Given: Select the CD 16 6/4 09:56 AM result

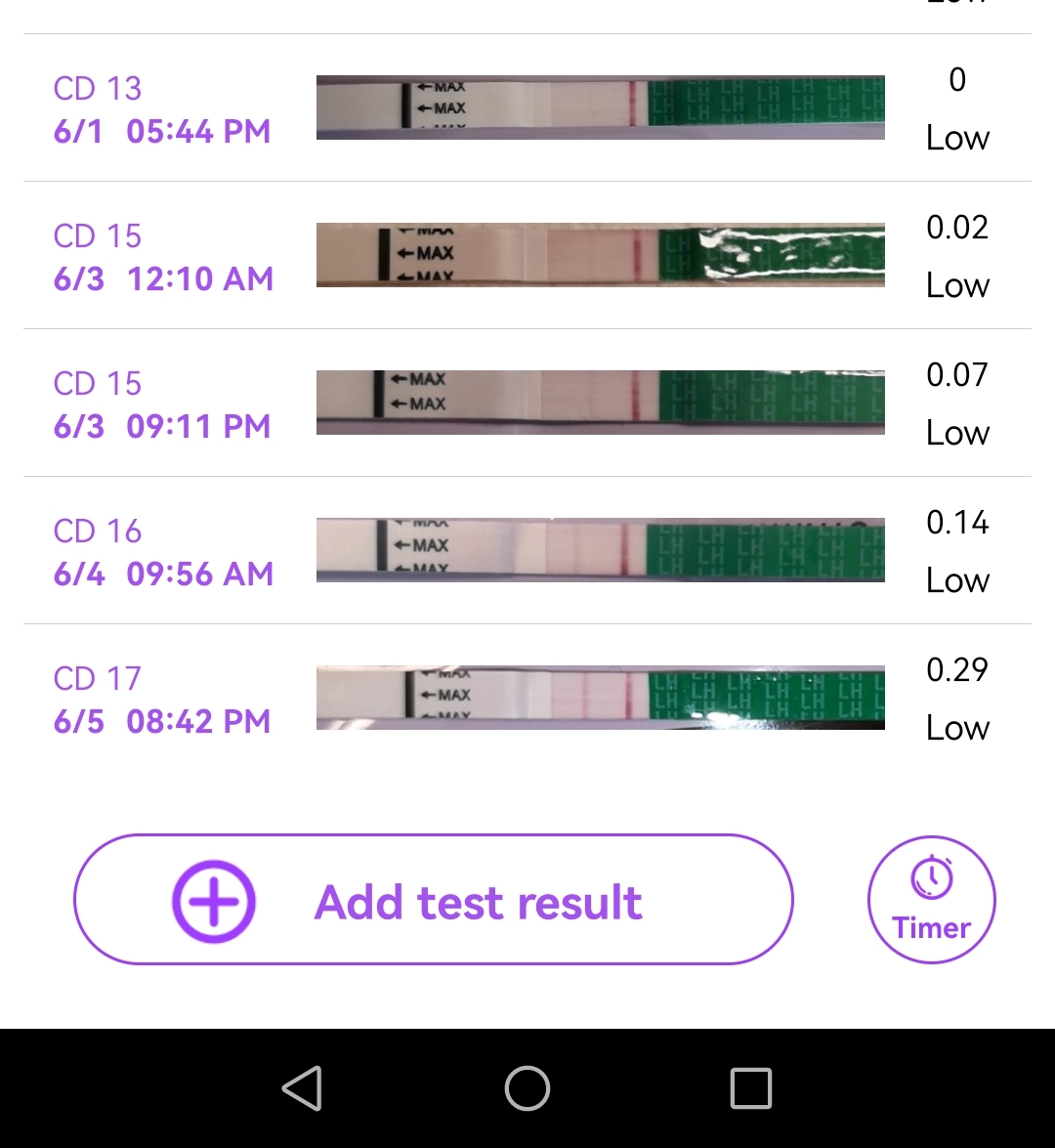Looking at the screenshot, I should [527, 551].
